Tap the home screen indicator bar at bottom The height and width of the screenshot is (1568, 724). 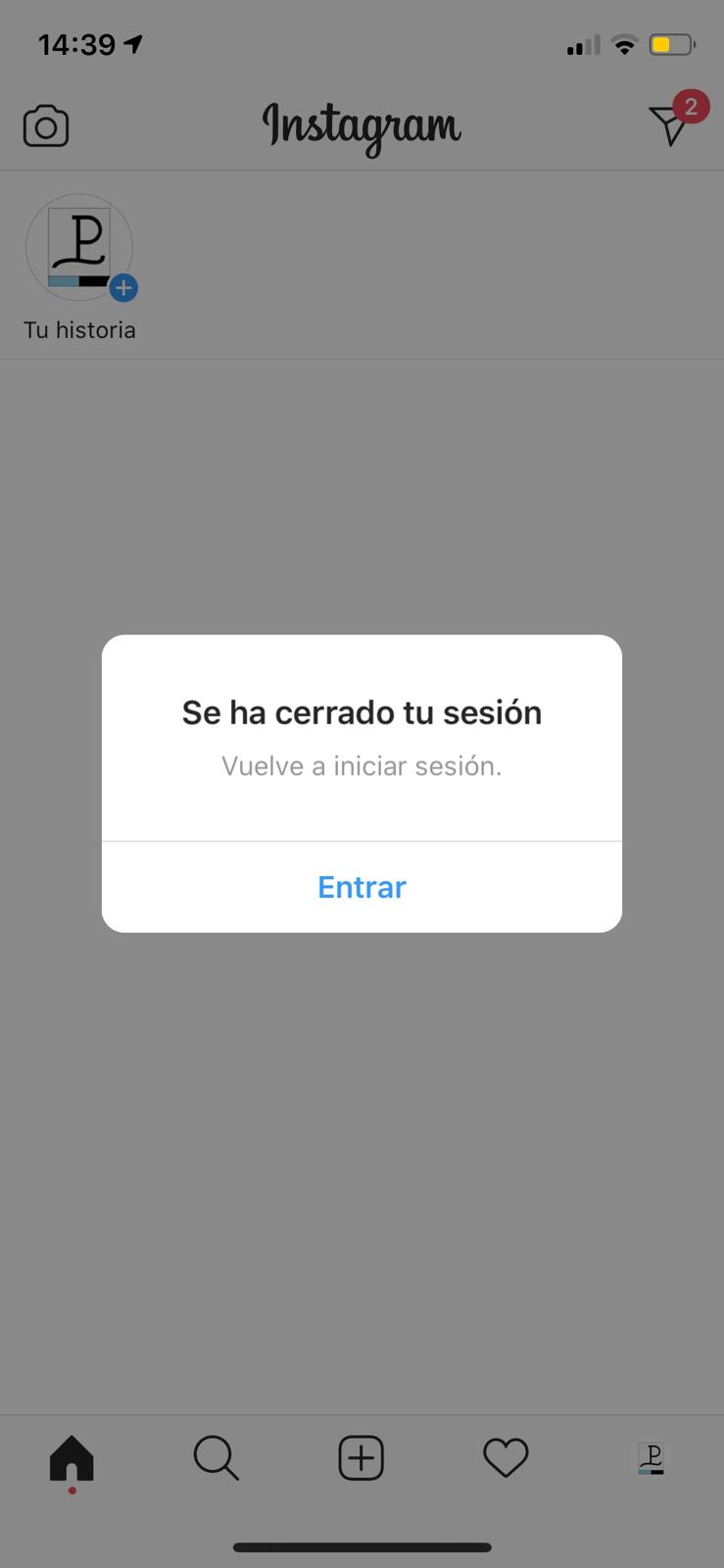[362, 1546]
